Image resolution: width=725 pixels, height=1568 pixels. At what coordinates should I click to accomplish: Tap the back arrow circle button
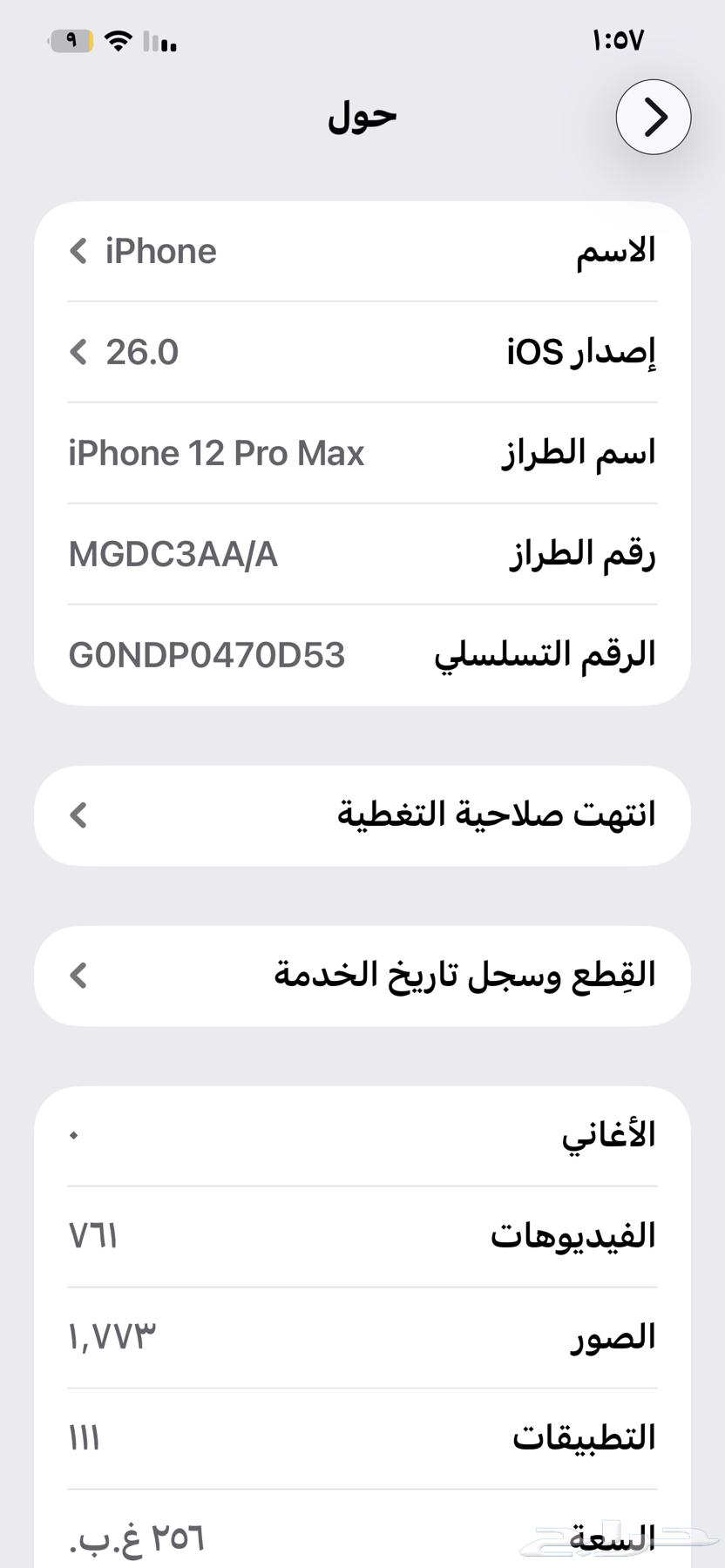pos(653,117)
